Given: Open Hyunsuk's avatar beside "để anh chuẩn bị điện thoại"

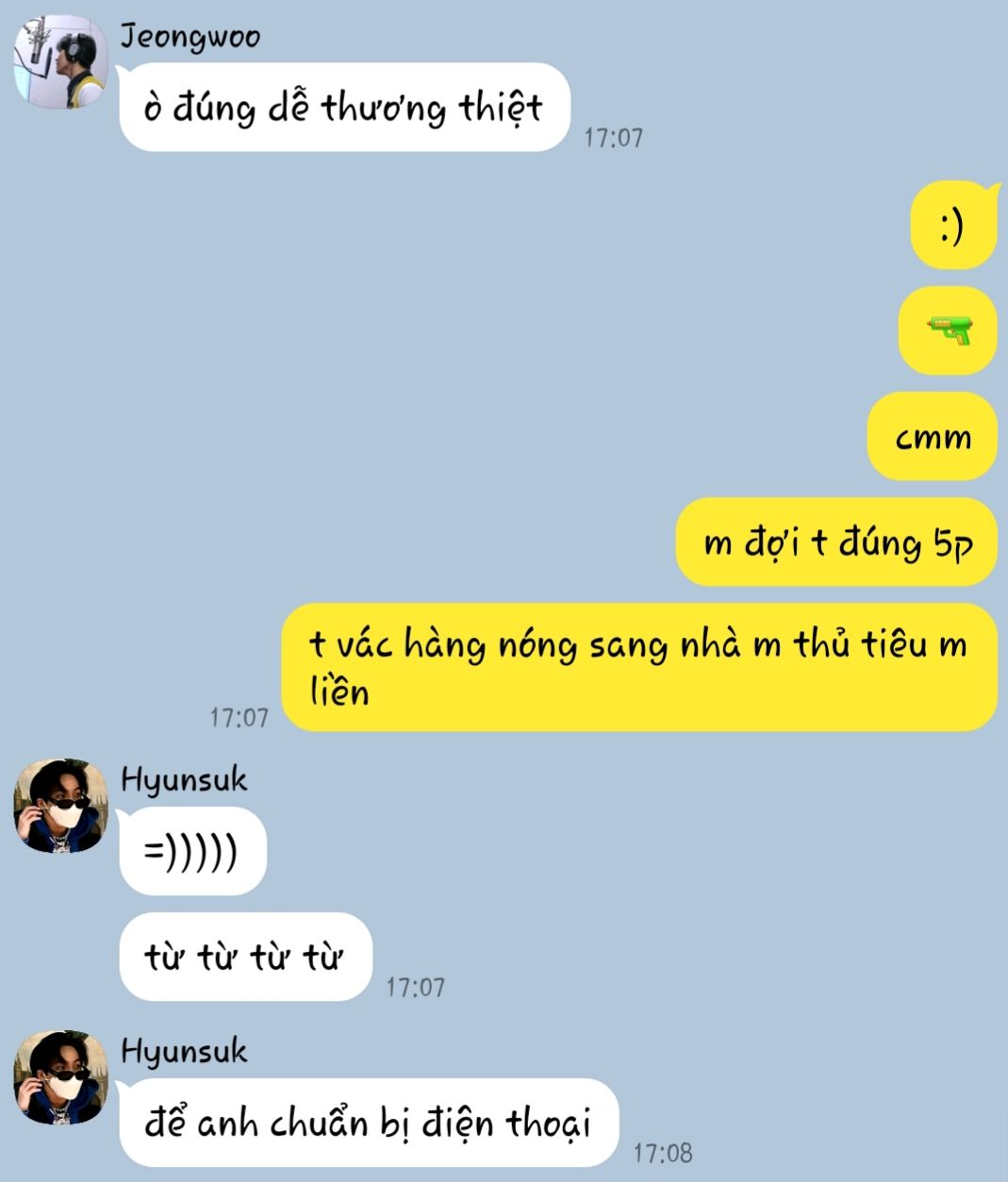Looking at the screenshot, I should click(x=60, y=1076).
